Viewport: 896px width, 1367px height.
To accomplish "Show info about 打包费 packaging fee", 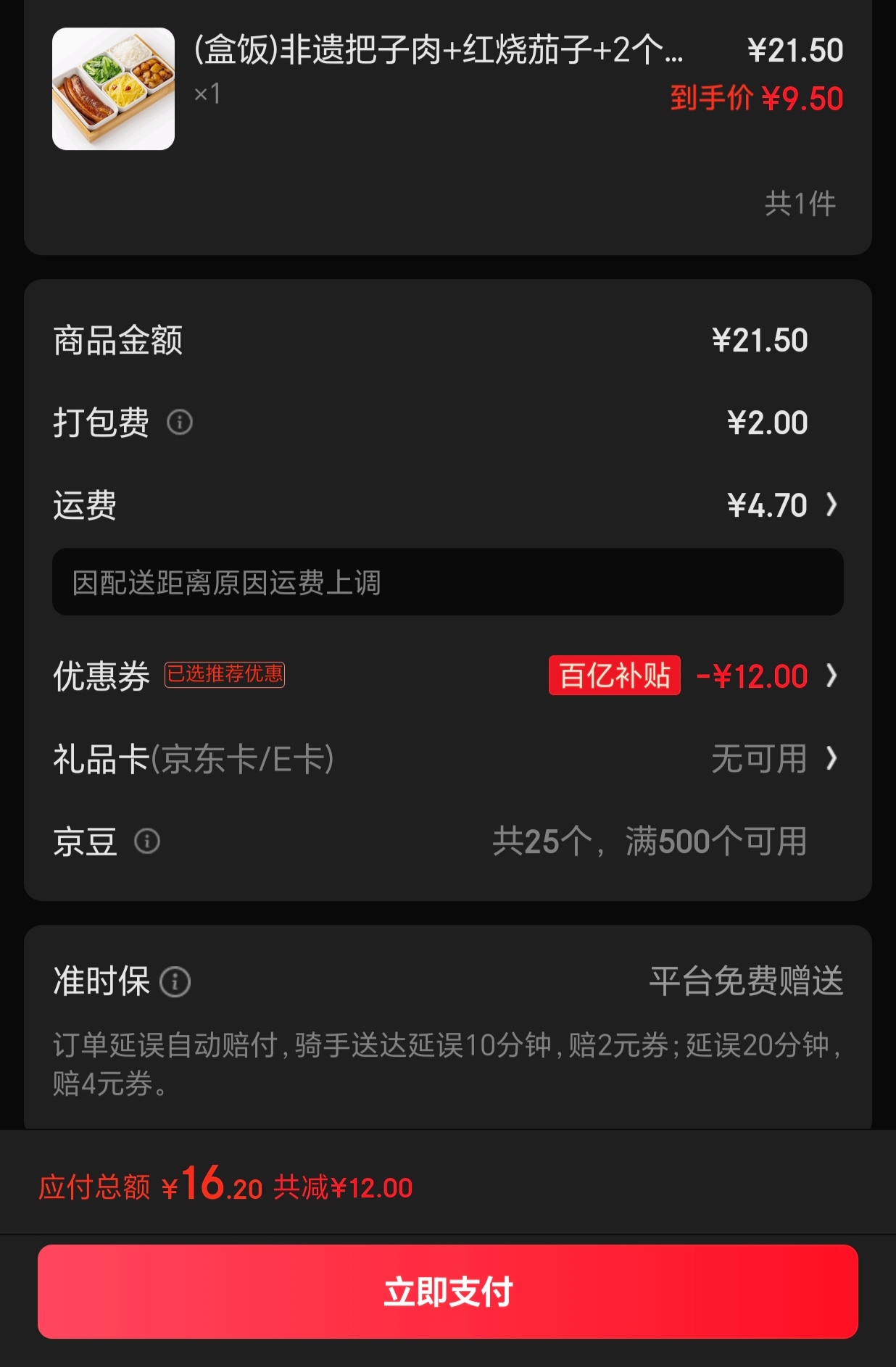I will click(180, 422).
